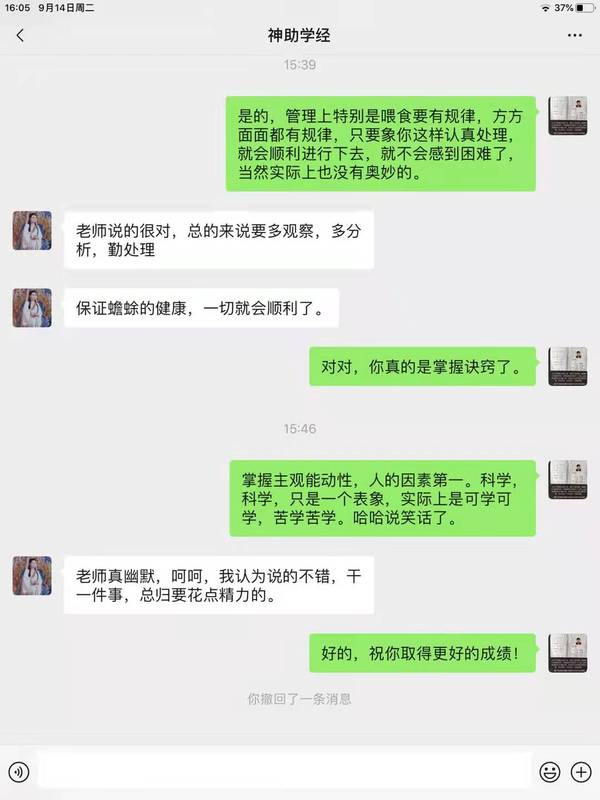
Task: Tap own avatar beside 好的，祝你取得更好的成绩 message
Action: point(568,653)
